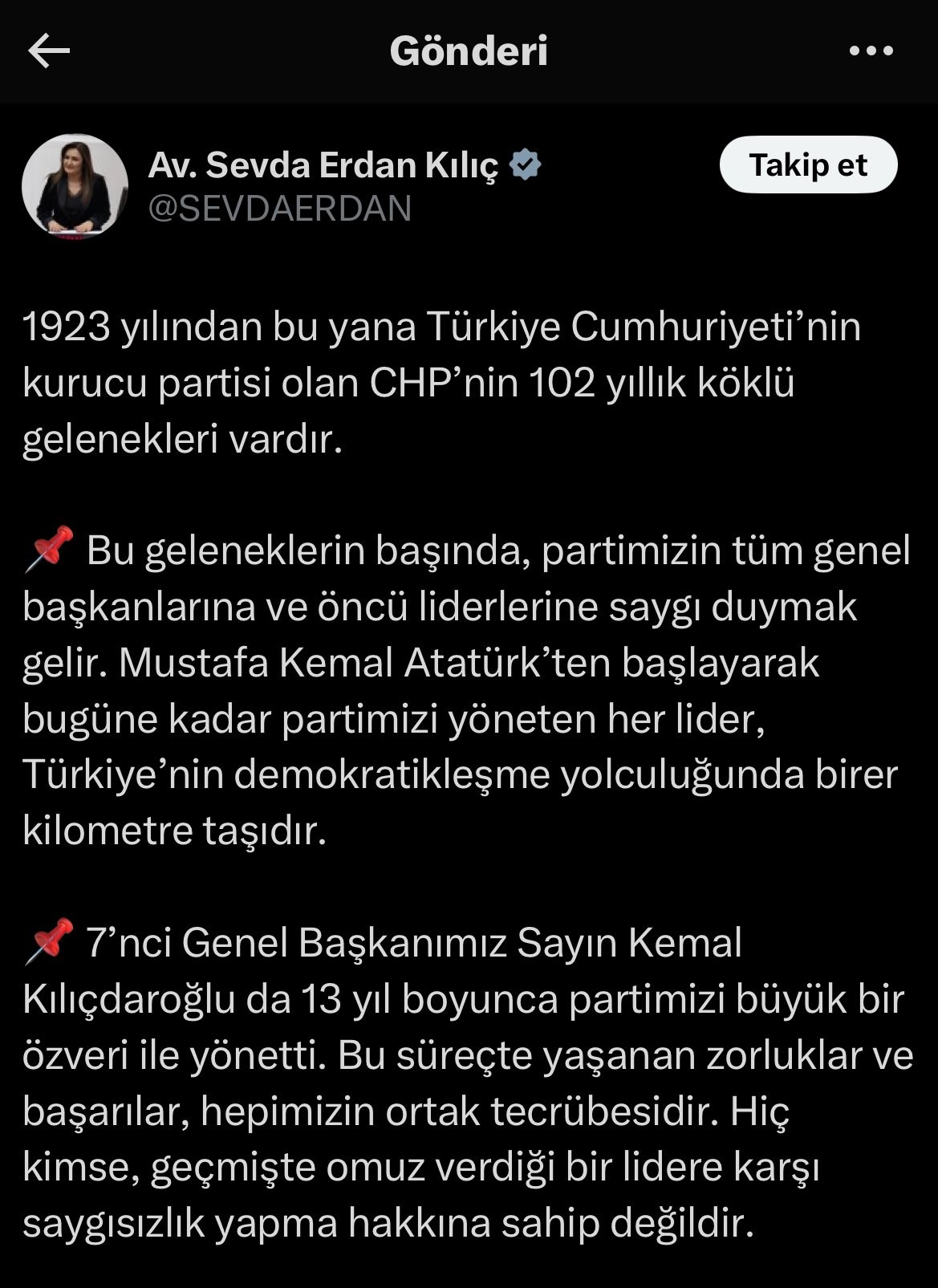Follow Sevda Erdan Kılıç with Takip et

pyautogui.click(x=808, y=165)
